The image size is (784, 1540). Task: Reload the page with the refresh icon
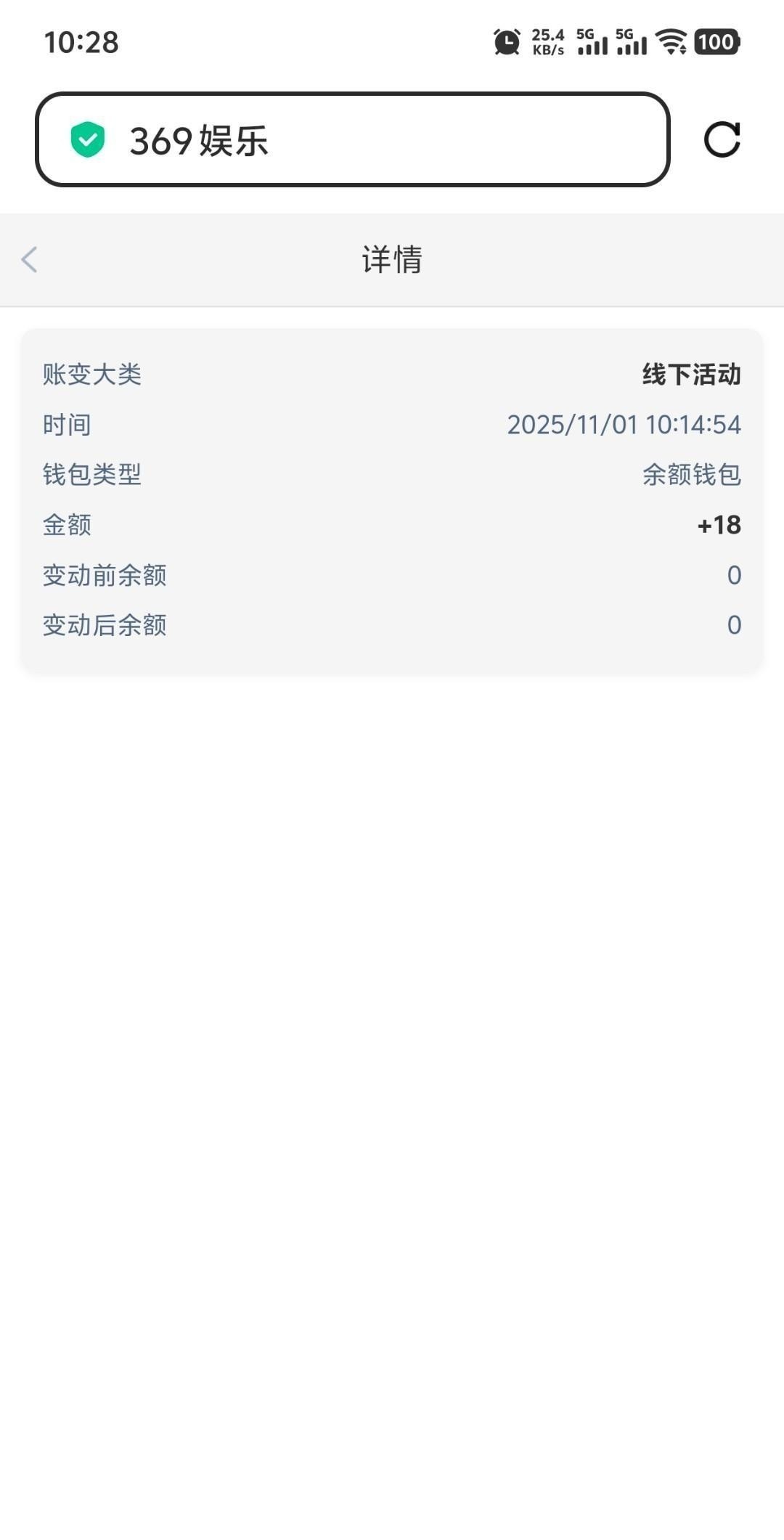722,139
